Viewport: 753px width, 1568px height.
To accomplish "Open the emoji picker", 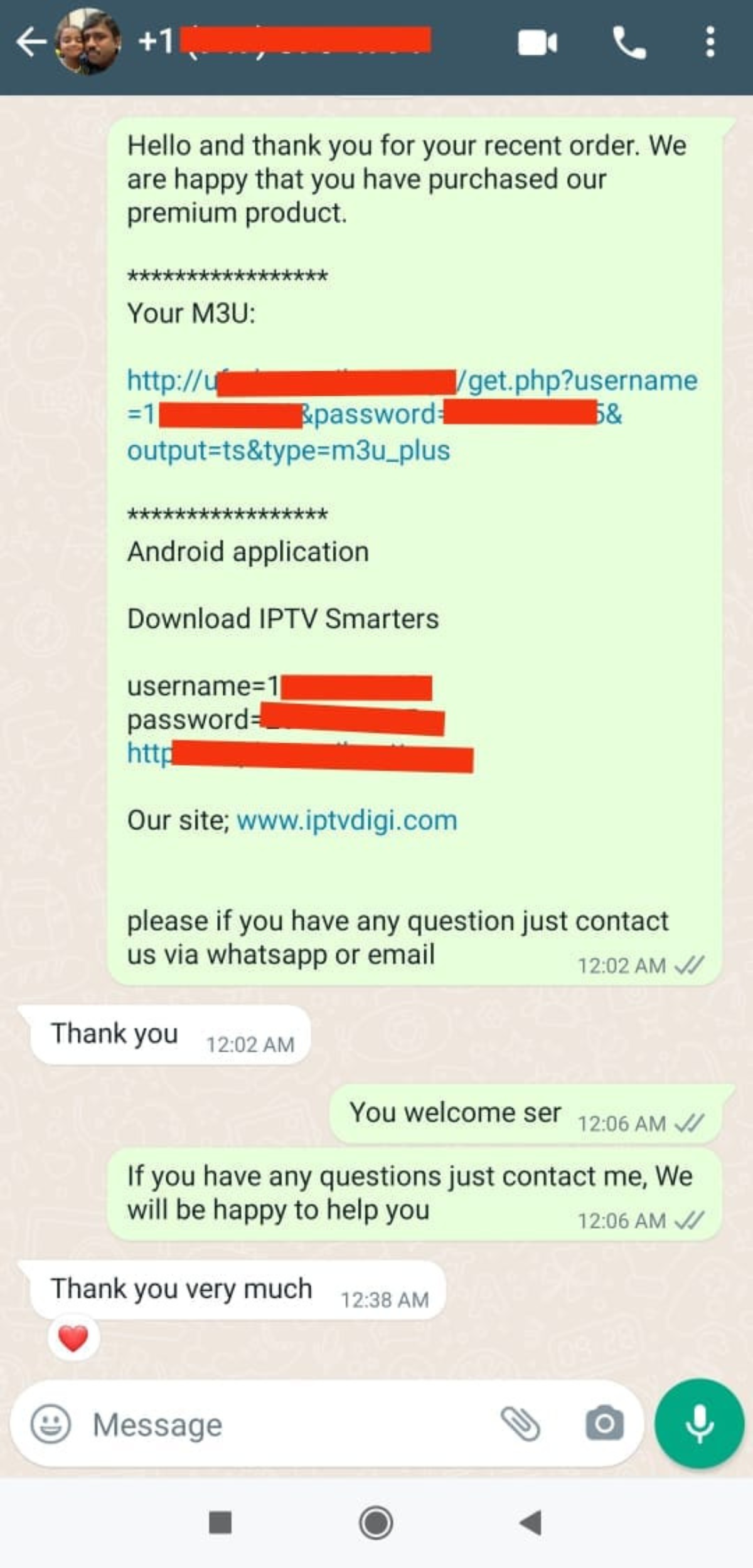I will point(50,1423).
